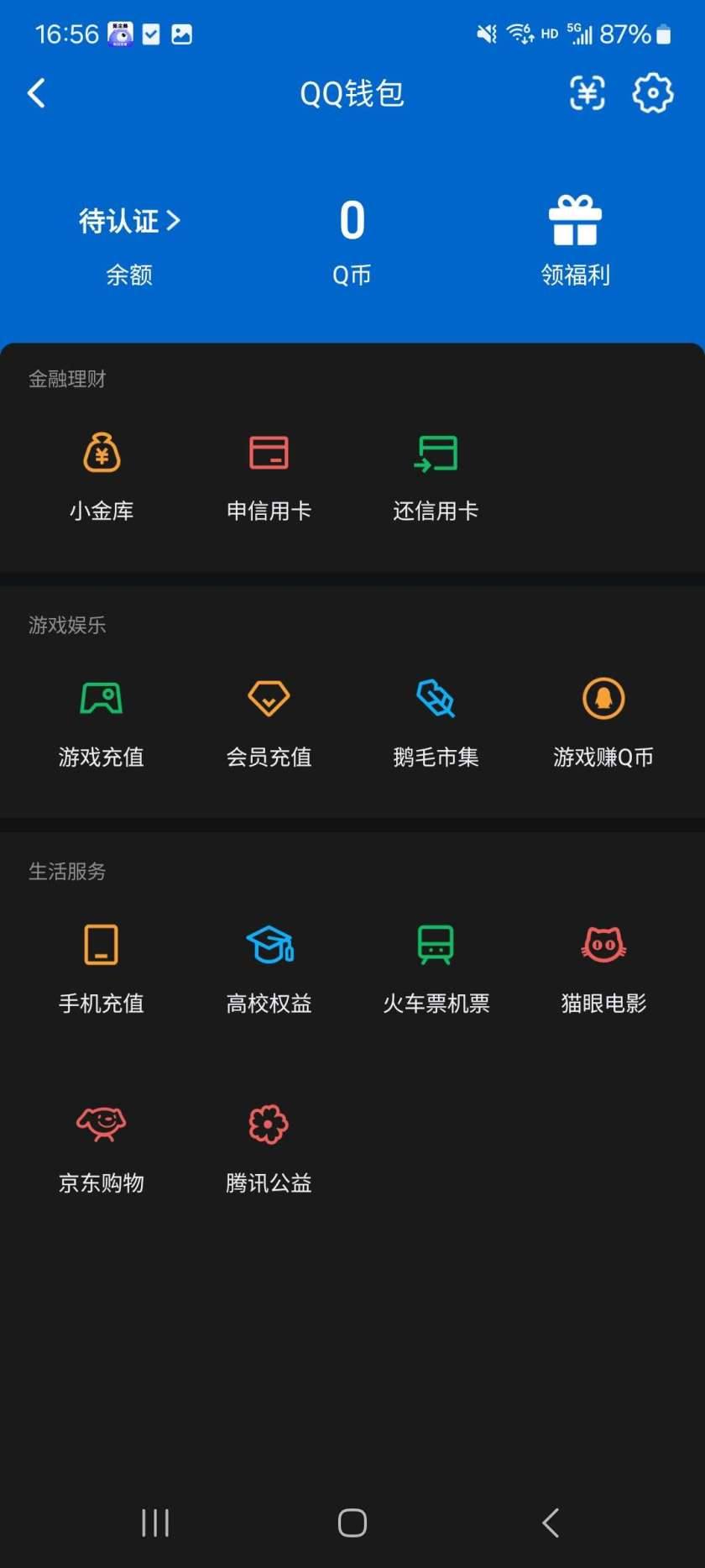The image size is (705, 1568).
Task: Open QQ Wallet settings gear
Action: pyautogui.click(x=653, y=93)
